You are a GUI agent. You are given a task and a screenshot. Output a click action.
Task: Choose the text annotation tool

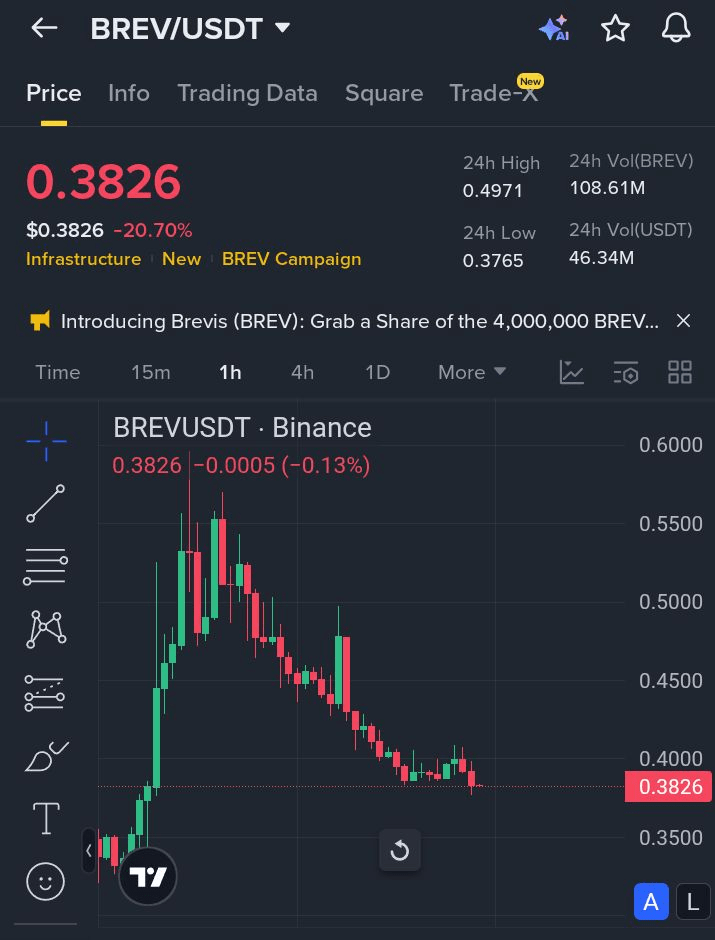click(x=46, y=819)
